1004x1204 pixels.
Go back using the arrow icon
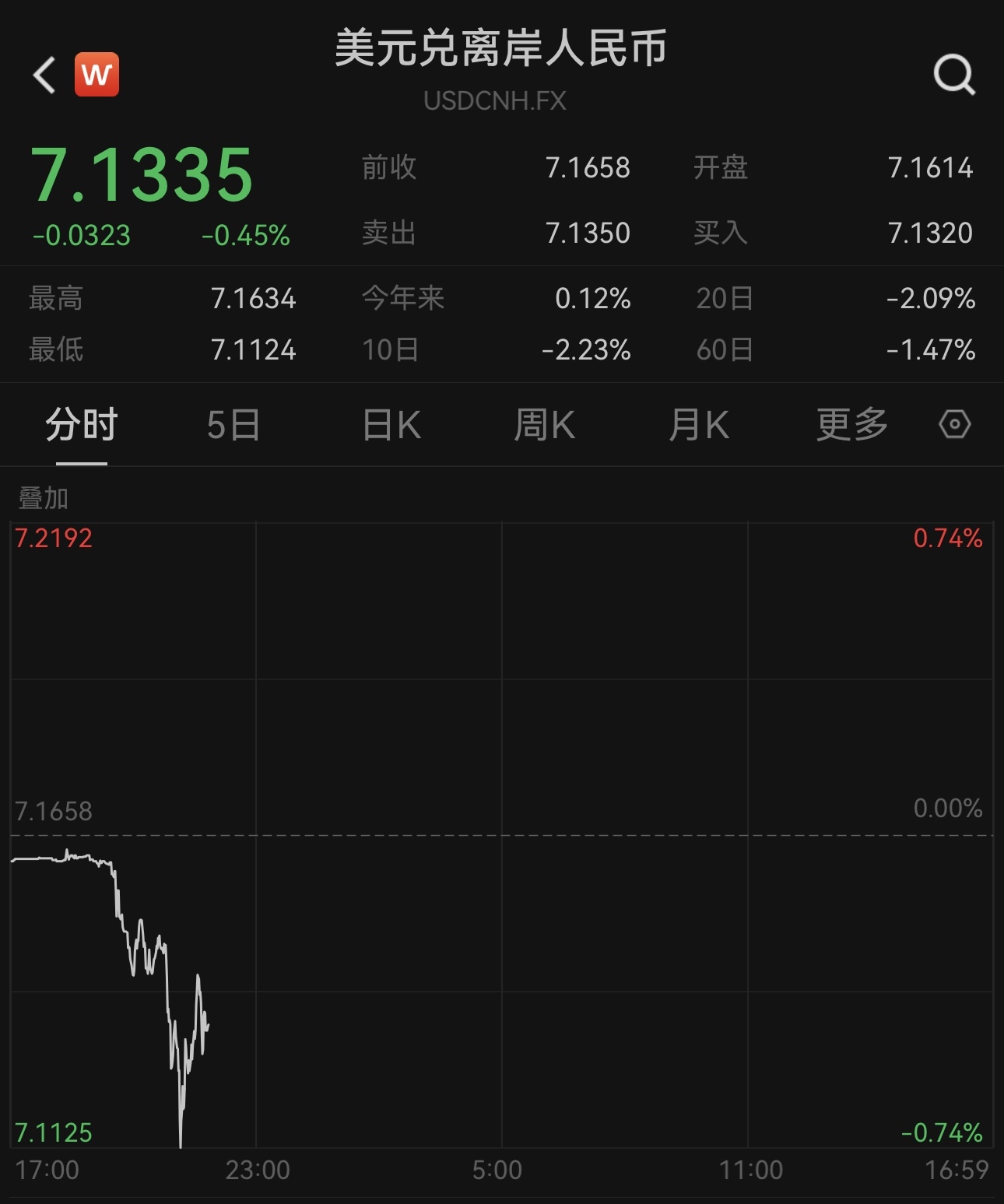(x=45, y=75)
